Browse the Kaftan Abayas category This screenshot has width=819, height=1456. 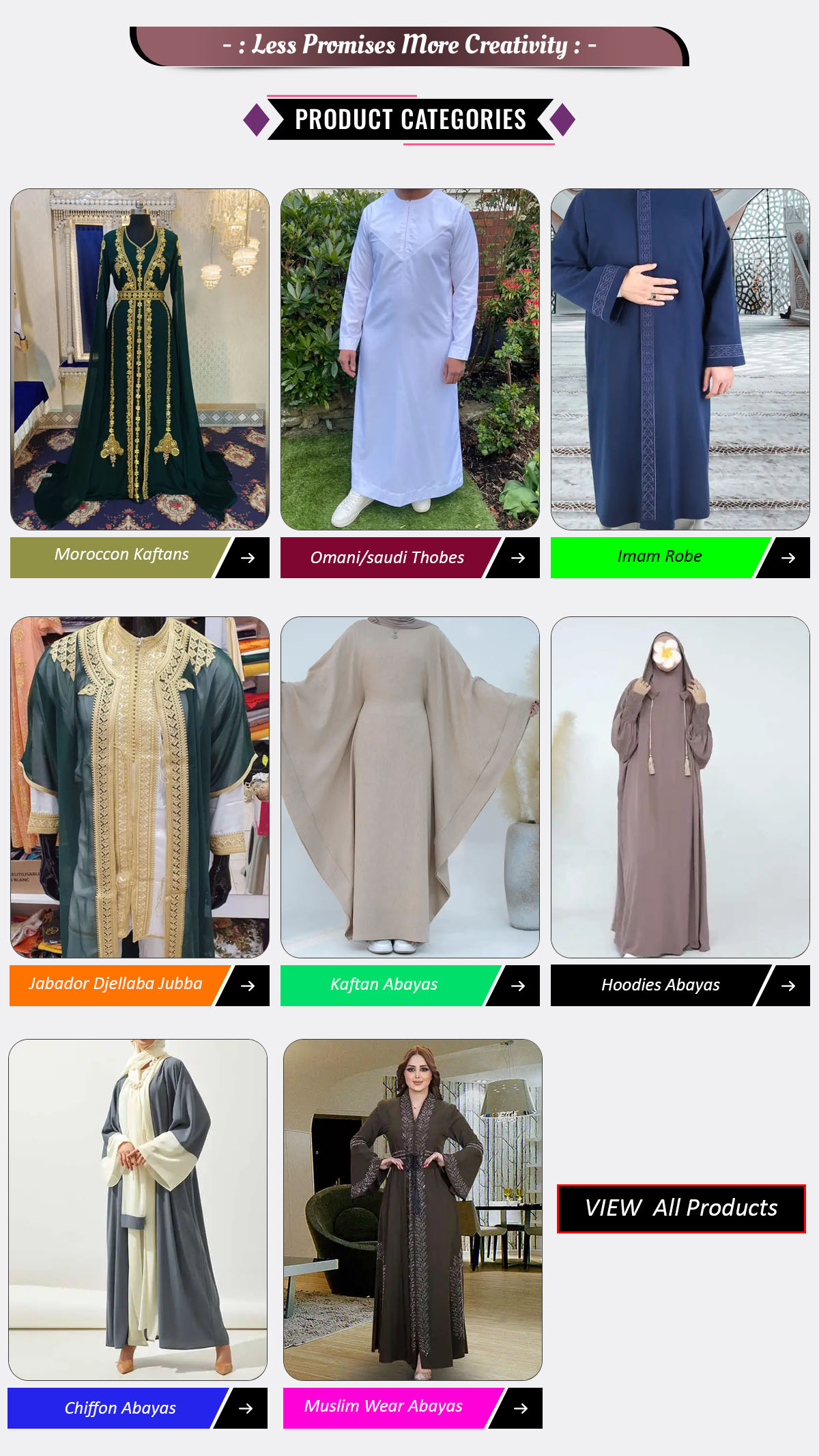(x=410, y=985)
